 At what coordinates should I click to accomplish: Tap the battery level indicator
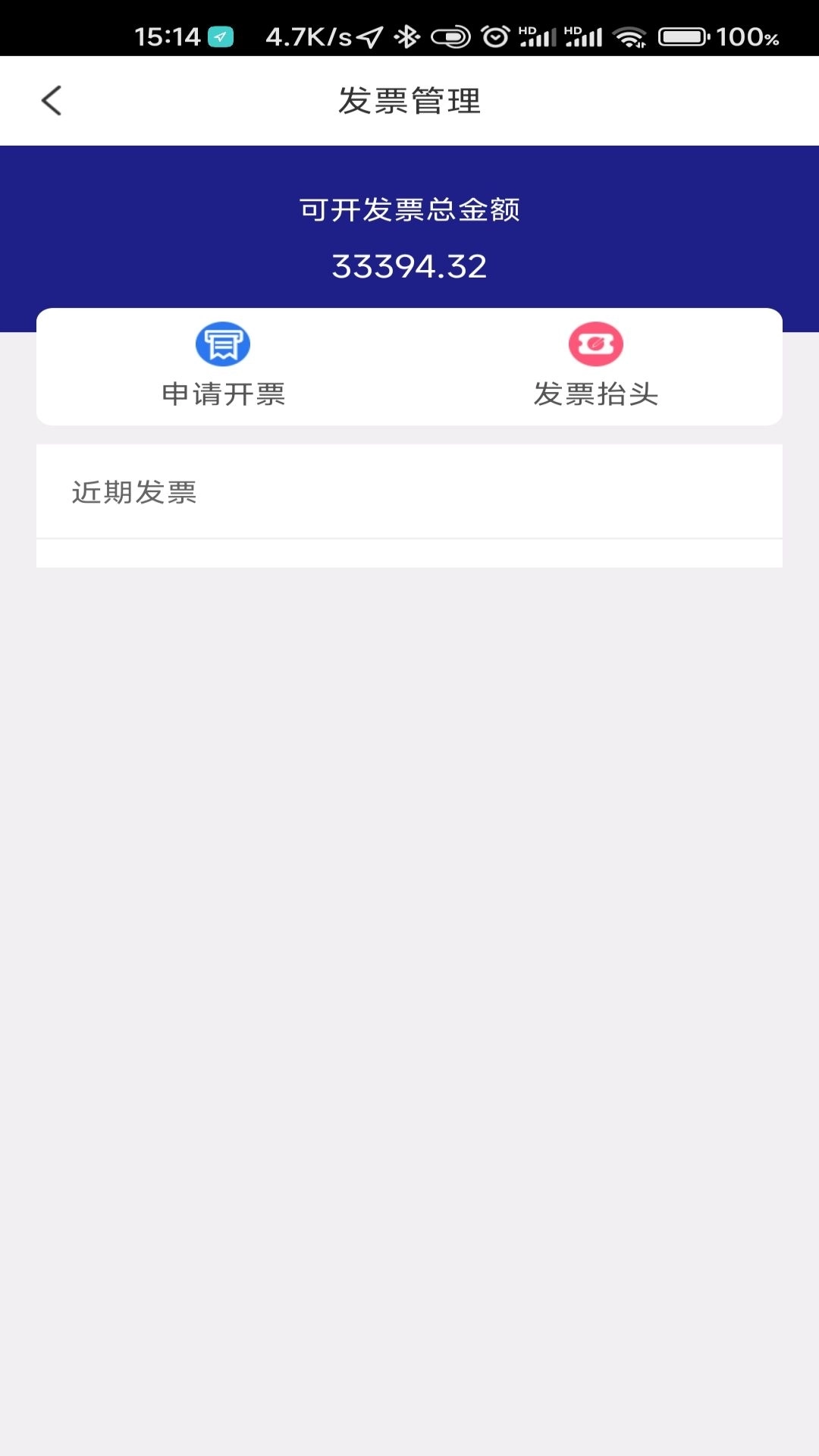pos(683,34)
